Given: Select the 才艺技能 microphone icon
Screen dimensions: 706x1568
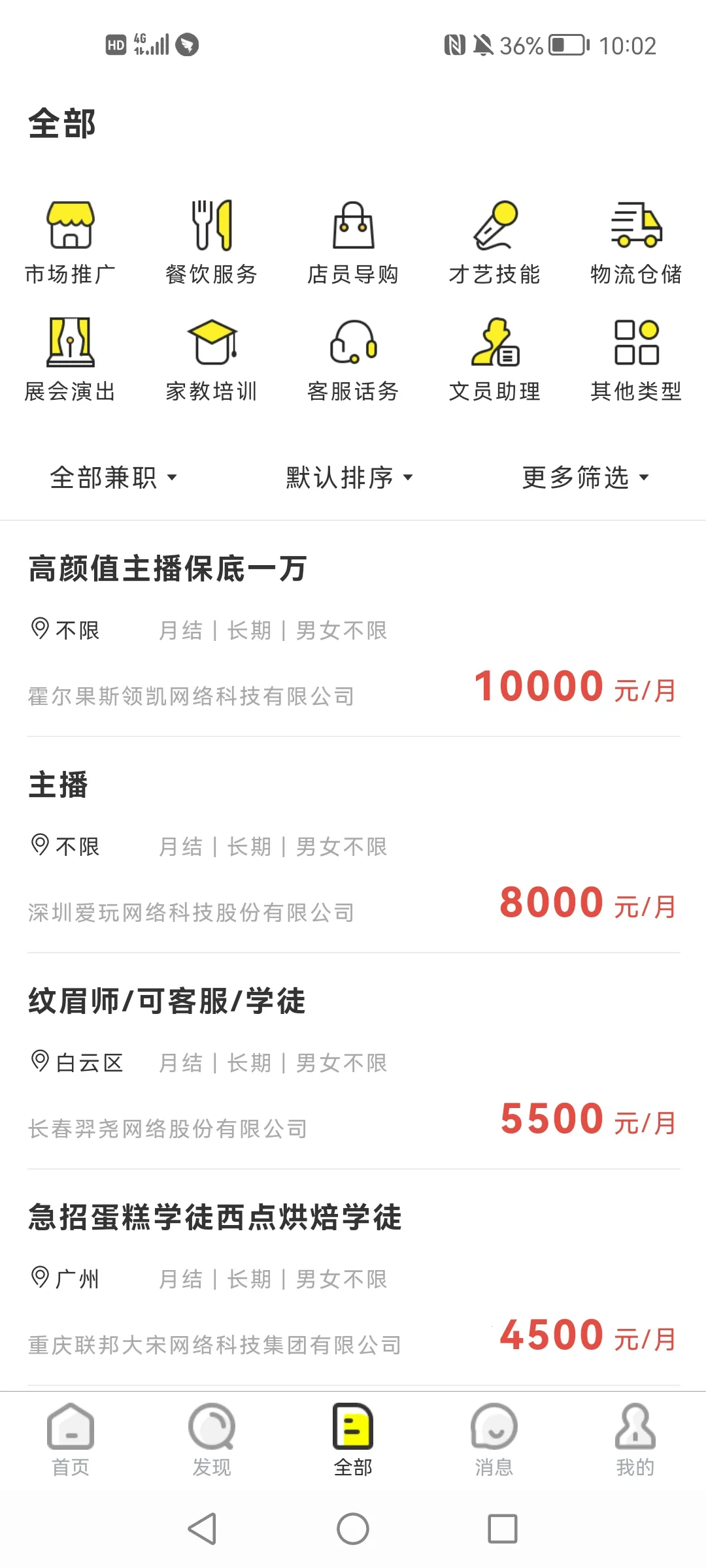Looking at the screenshot, I should point(495,242).
